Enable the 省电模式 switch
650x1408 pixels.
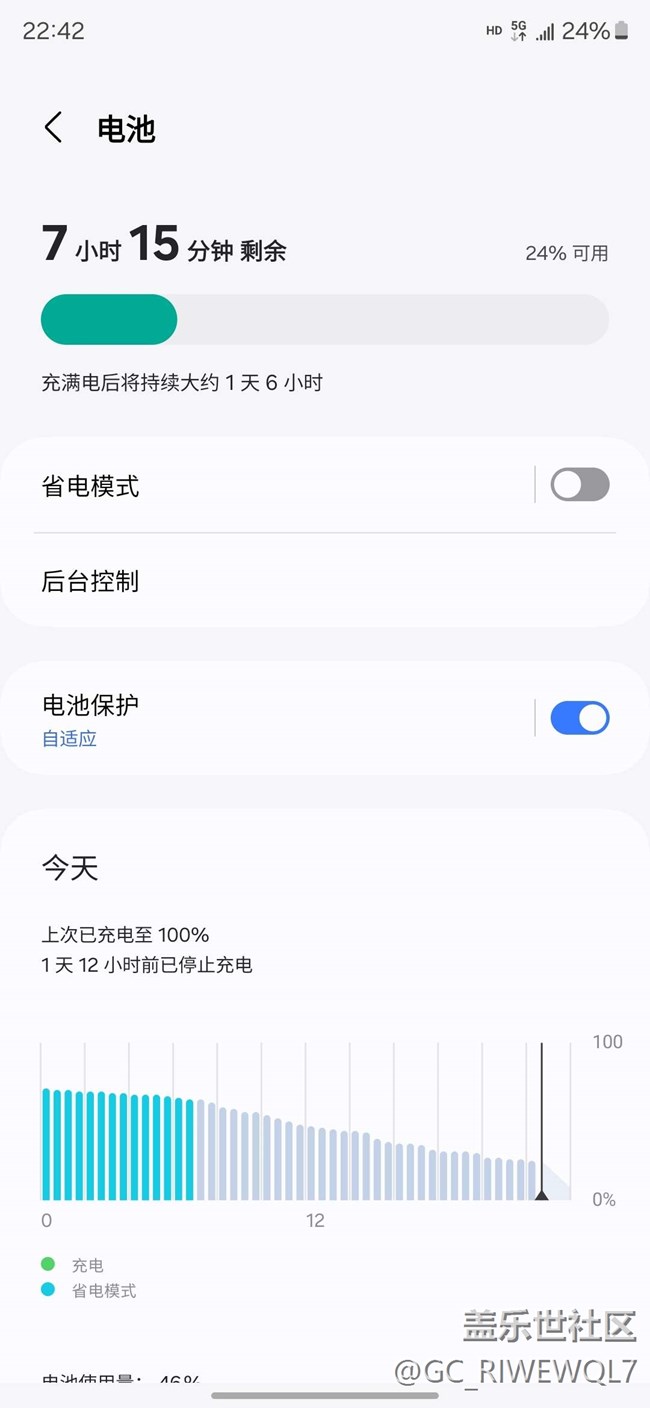(580, 485)
